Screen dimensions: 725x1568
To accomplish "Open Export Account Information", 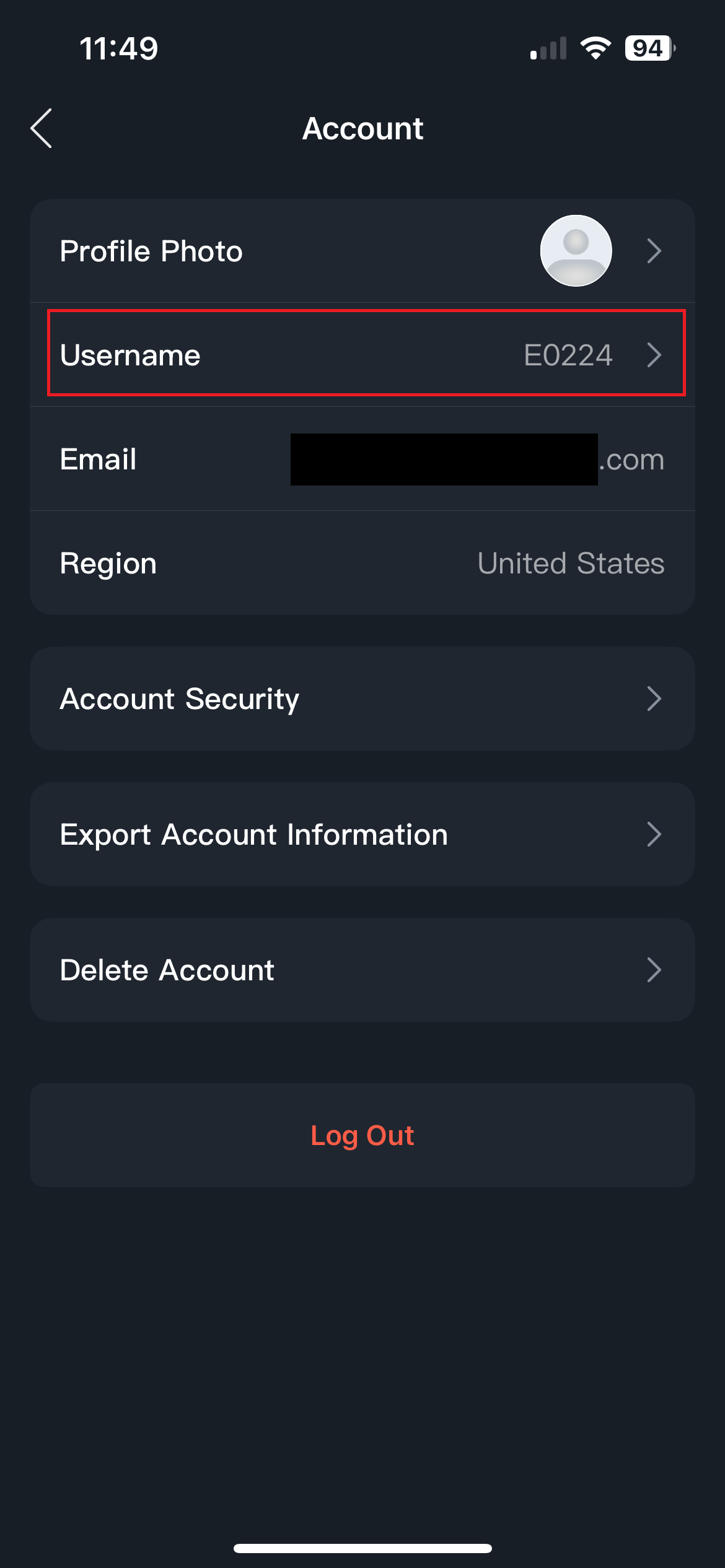I will [x=362, y=835].
